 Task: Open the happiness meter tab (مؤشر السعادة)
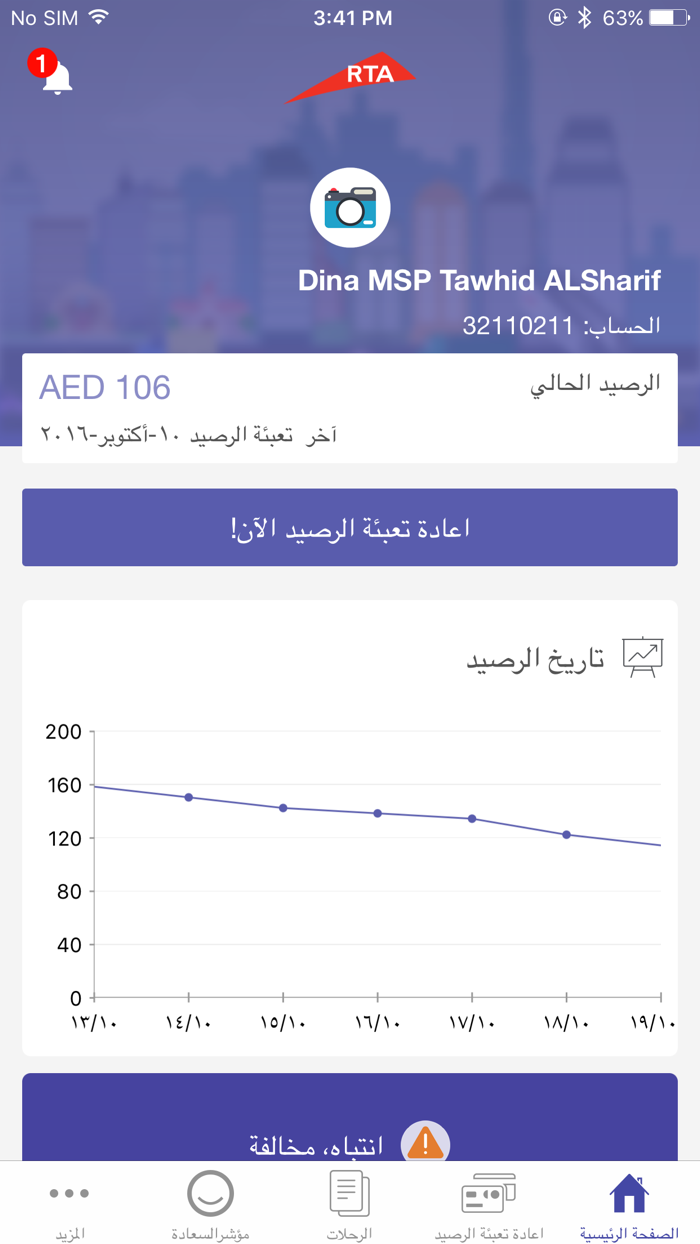[x=210, y=1205]
